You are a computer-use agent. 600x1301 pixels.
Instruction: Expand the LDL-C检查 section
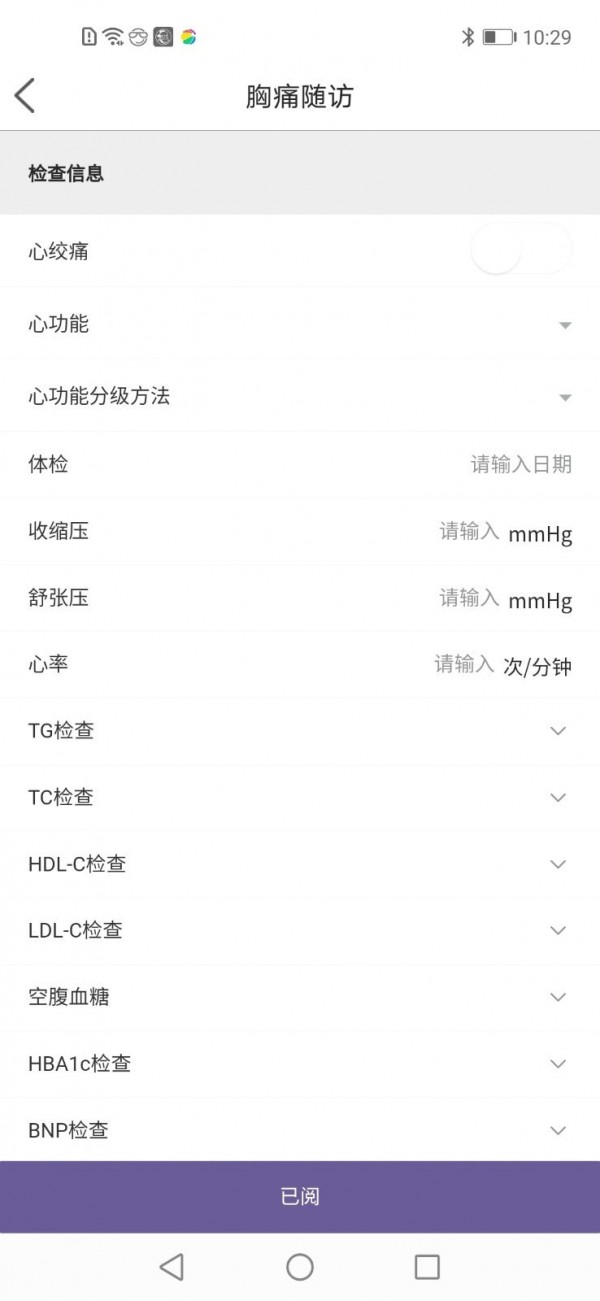pos(558,931)
